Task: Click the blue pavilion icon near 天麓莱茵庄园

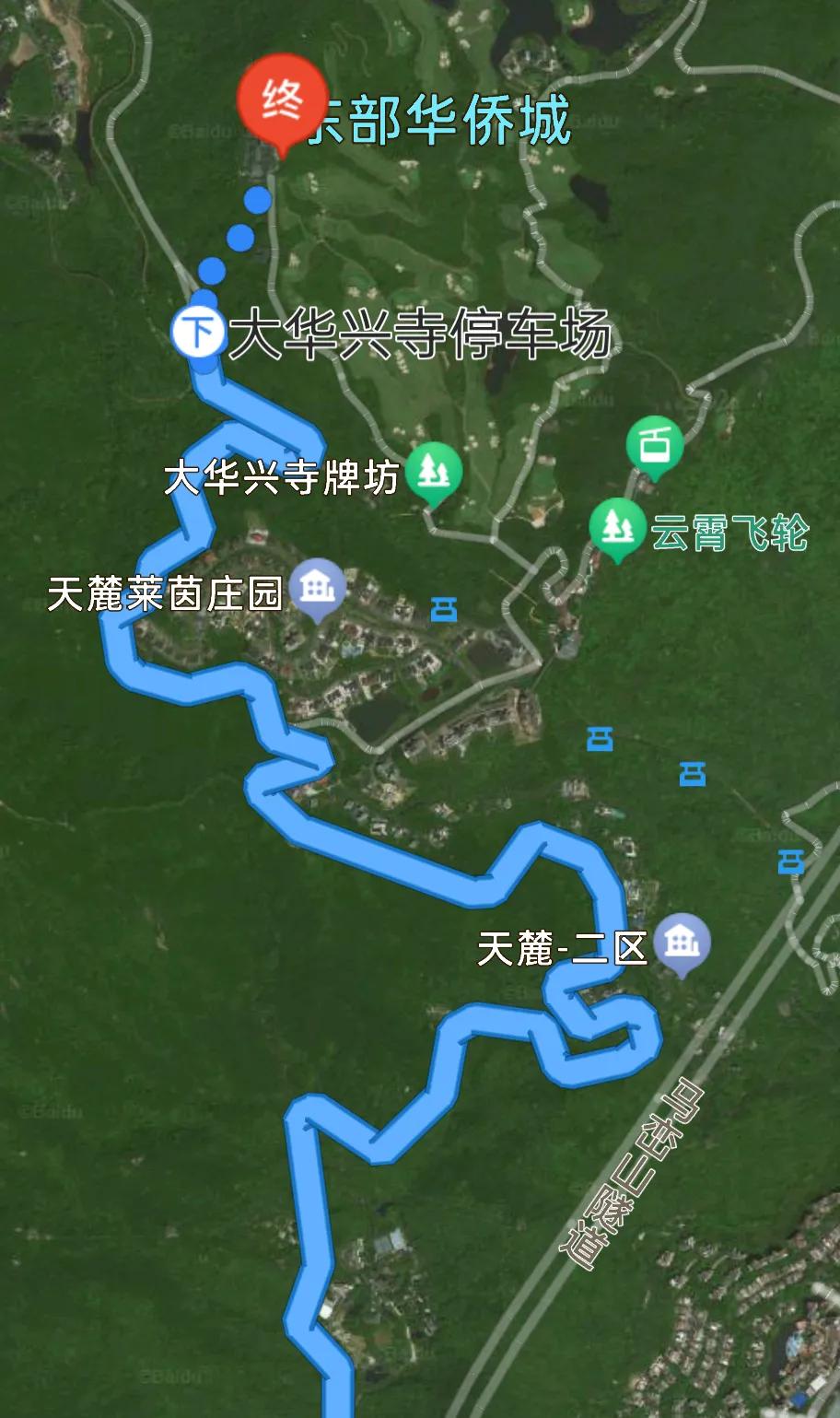Action: coord(443,606)
